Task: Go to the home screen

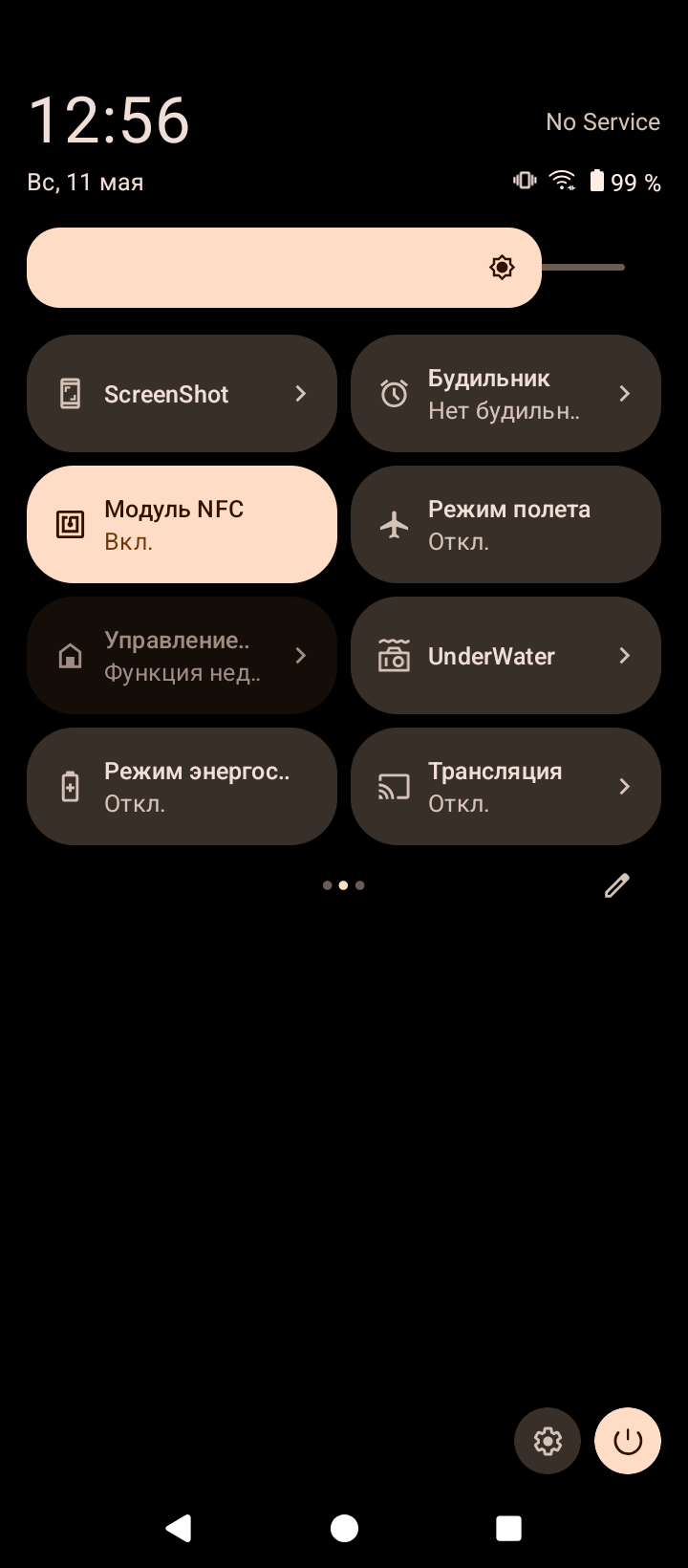Action: 344,1528
